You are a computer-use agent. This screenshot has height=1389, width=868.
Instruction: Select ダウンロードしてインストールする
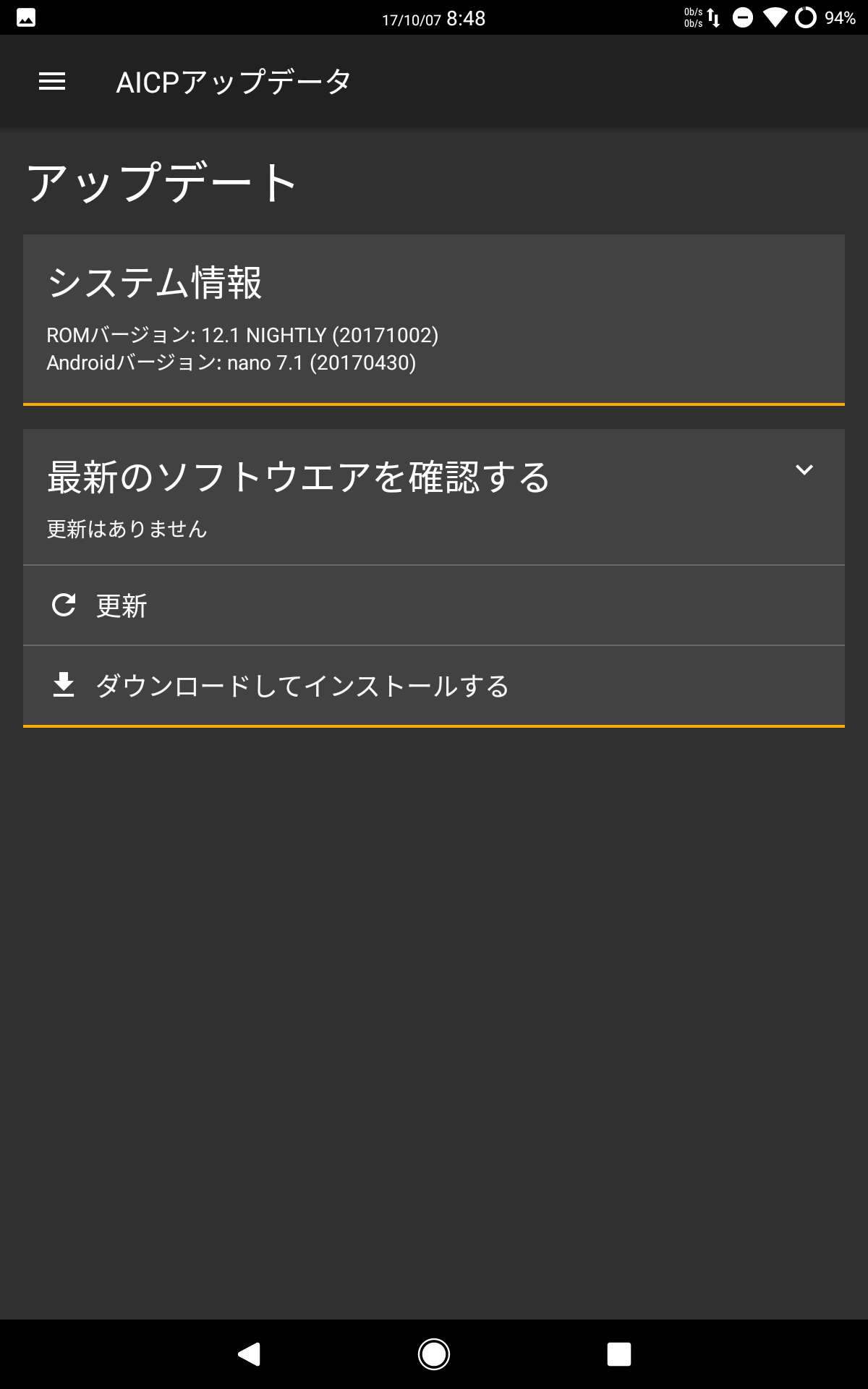point(434,686)
